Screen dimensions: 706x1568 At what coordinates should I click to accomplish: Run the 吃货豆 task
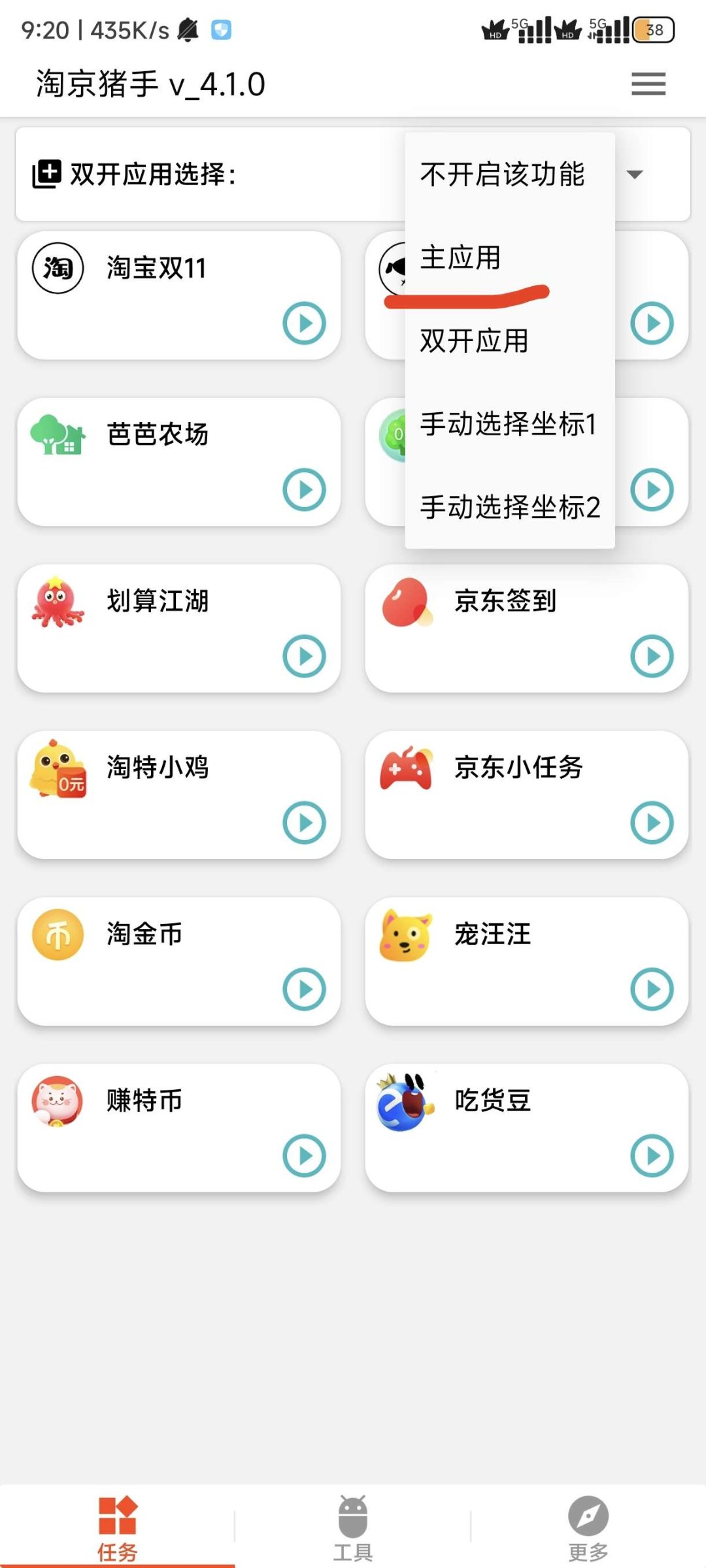(x=652, y=1156)
